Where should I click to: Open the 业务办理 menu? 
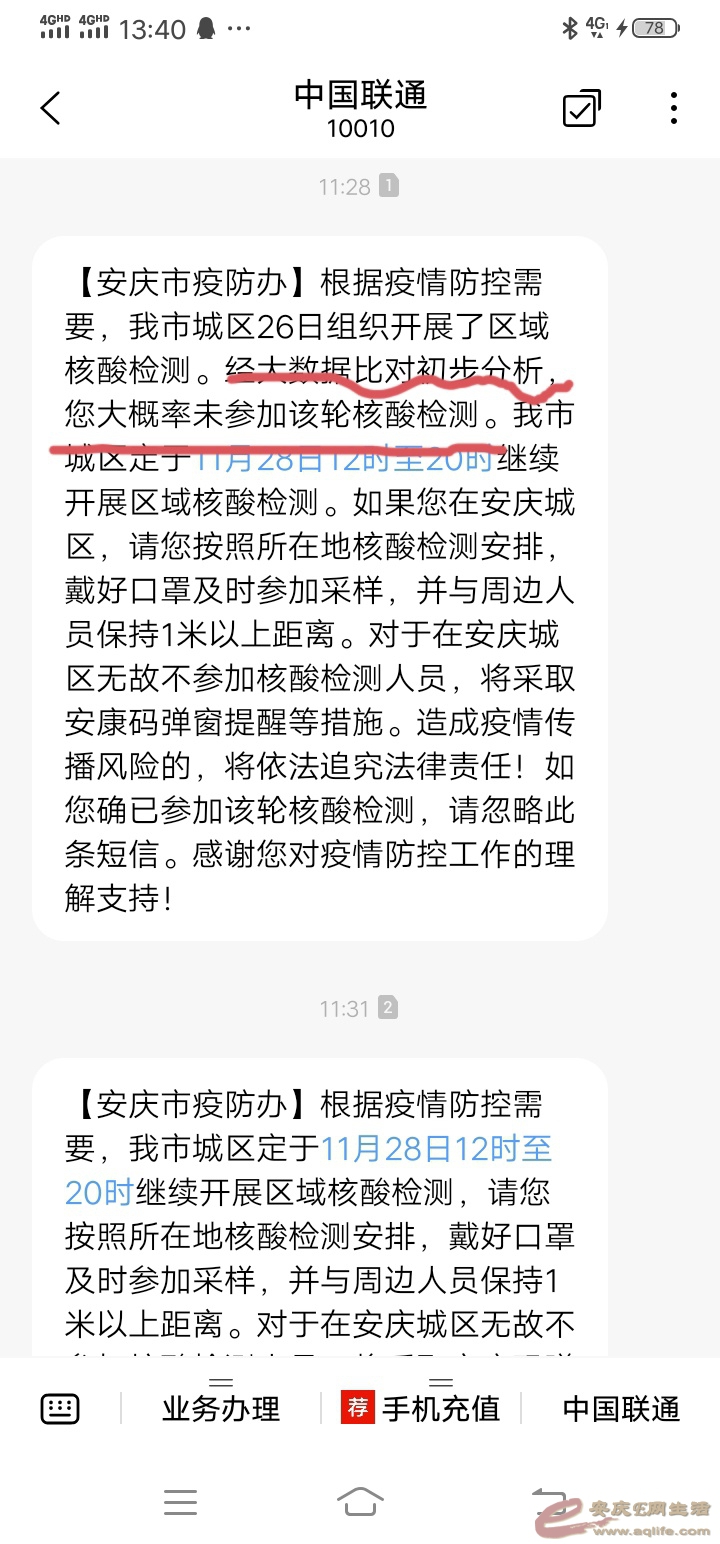221,1409
